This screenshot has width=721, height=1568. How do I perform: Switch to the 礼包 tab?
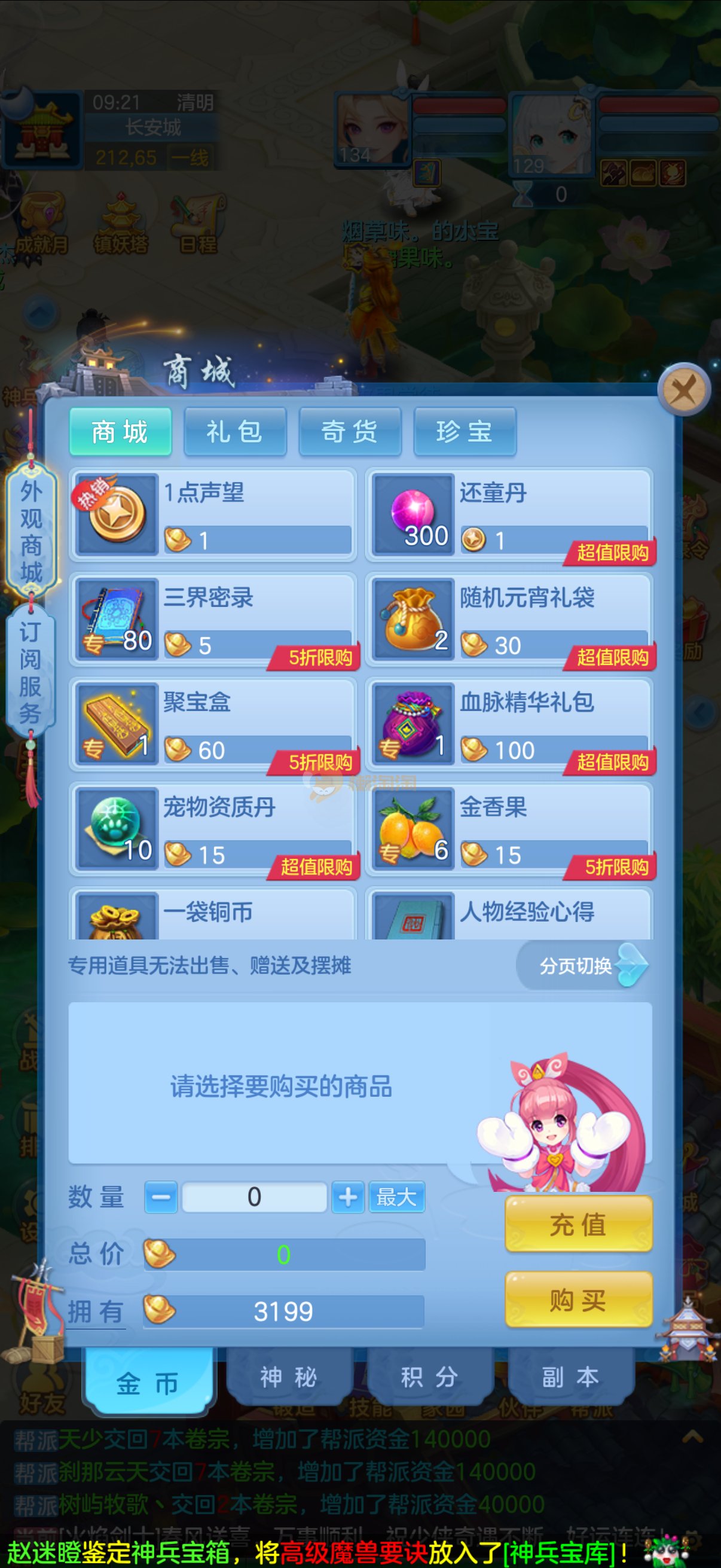[x=235, y=432]
